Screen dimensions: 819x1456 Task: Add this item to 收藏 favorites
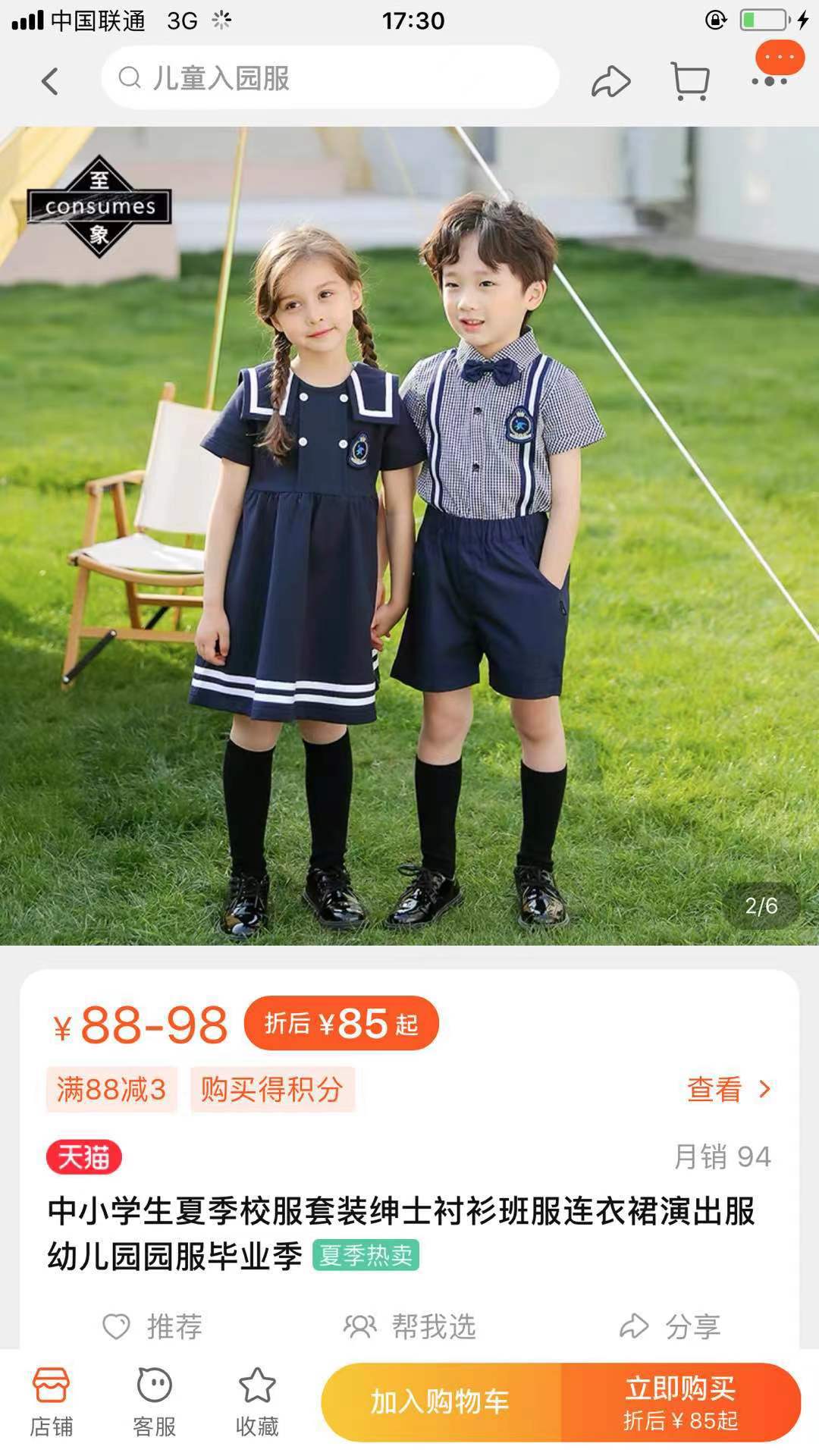point(257,1401)
